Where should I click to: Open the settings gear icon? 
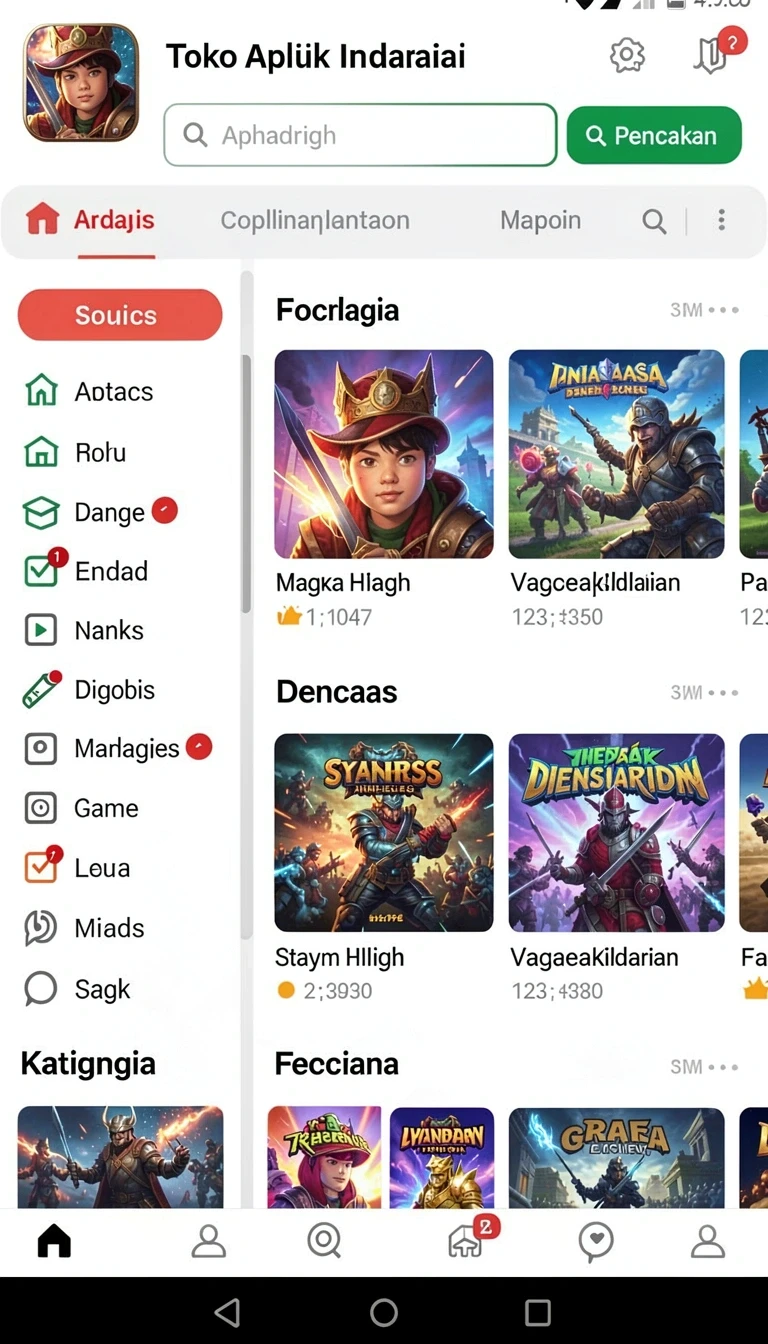[627, 56]
